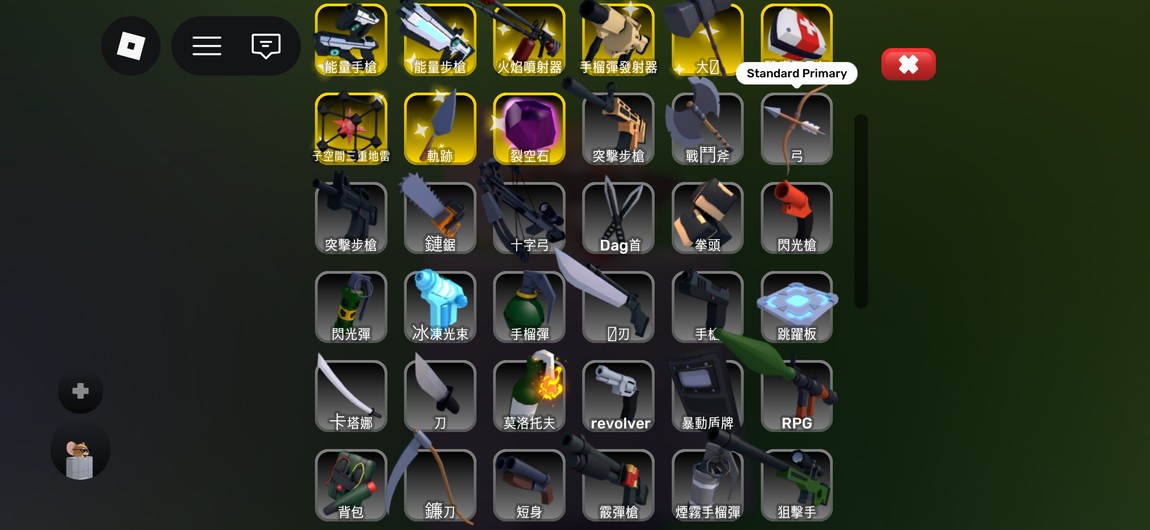Select the 能量手槍 weapon

351,40
